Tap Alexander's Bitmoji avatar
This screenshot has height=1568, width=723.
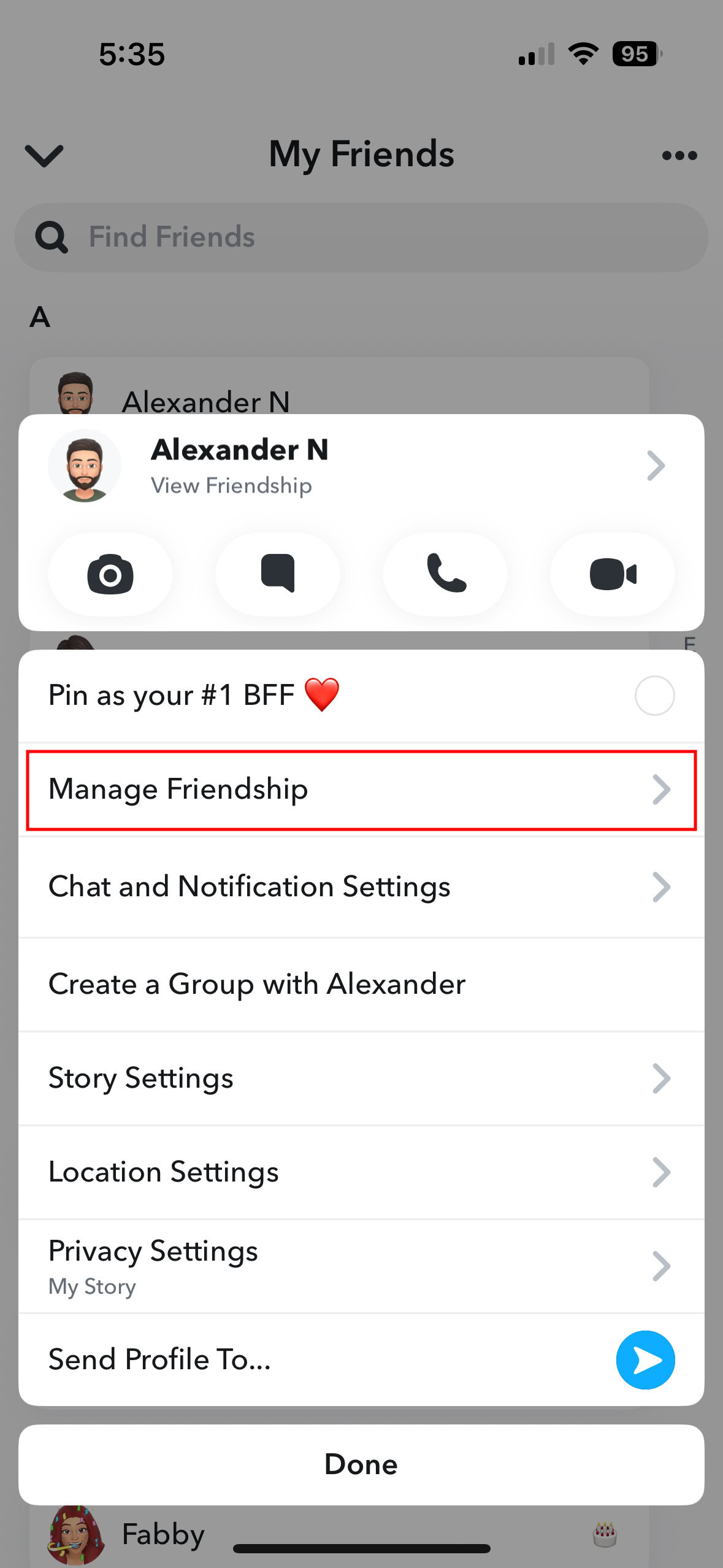(x=86, y=465)
